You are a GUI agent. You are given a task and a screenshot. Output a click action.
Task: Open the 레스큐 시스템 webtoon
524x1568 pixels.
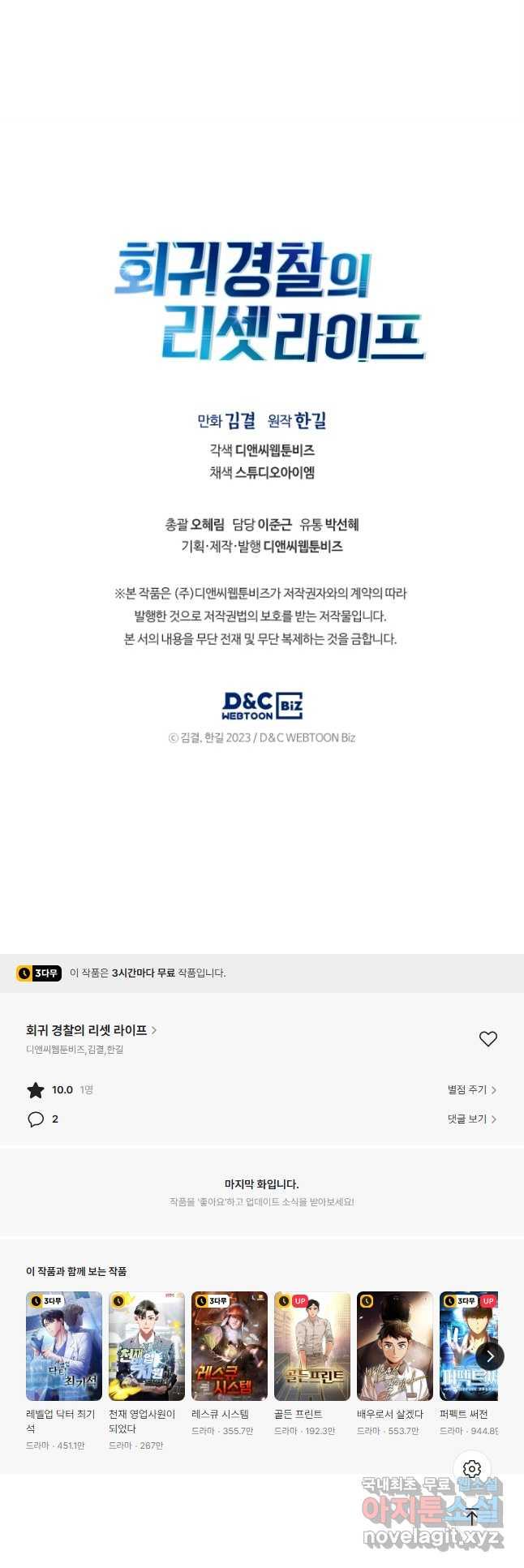tap(230, 1346)
